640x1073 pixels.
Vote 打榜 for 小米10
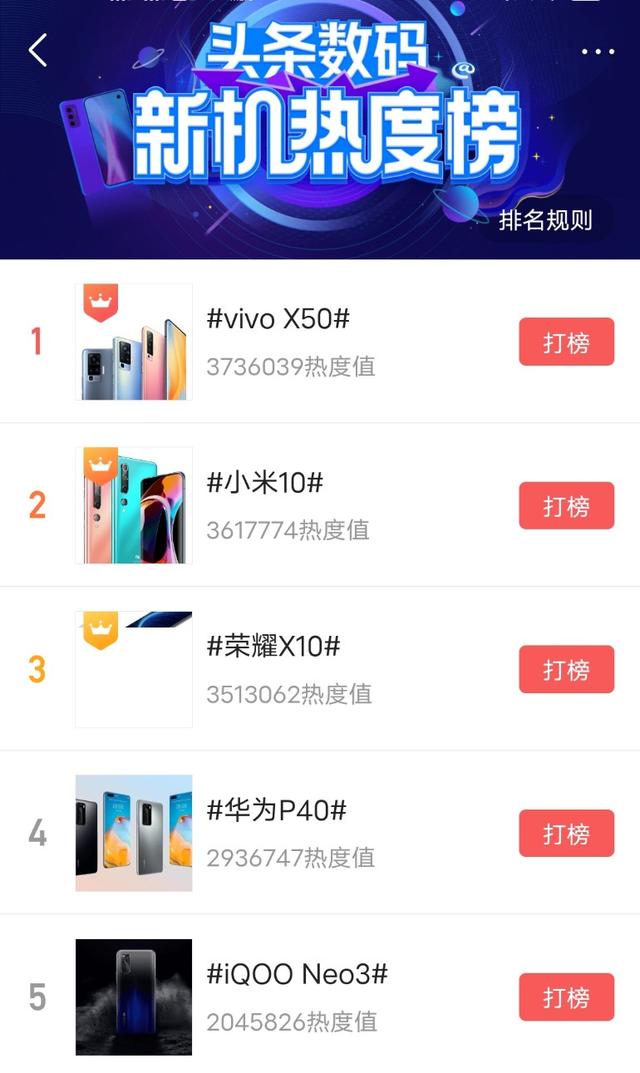pos(566,506)
